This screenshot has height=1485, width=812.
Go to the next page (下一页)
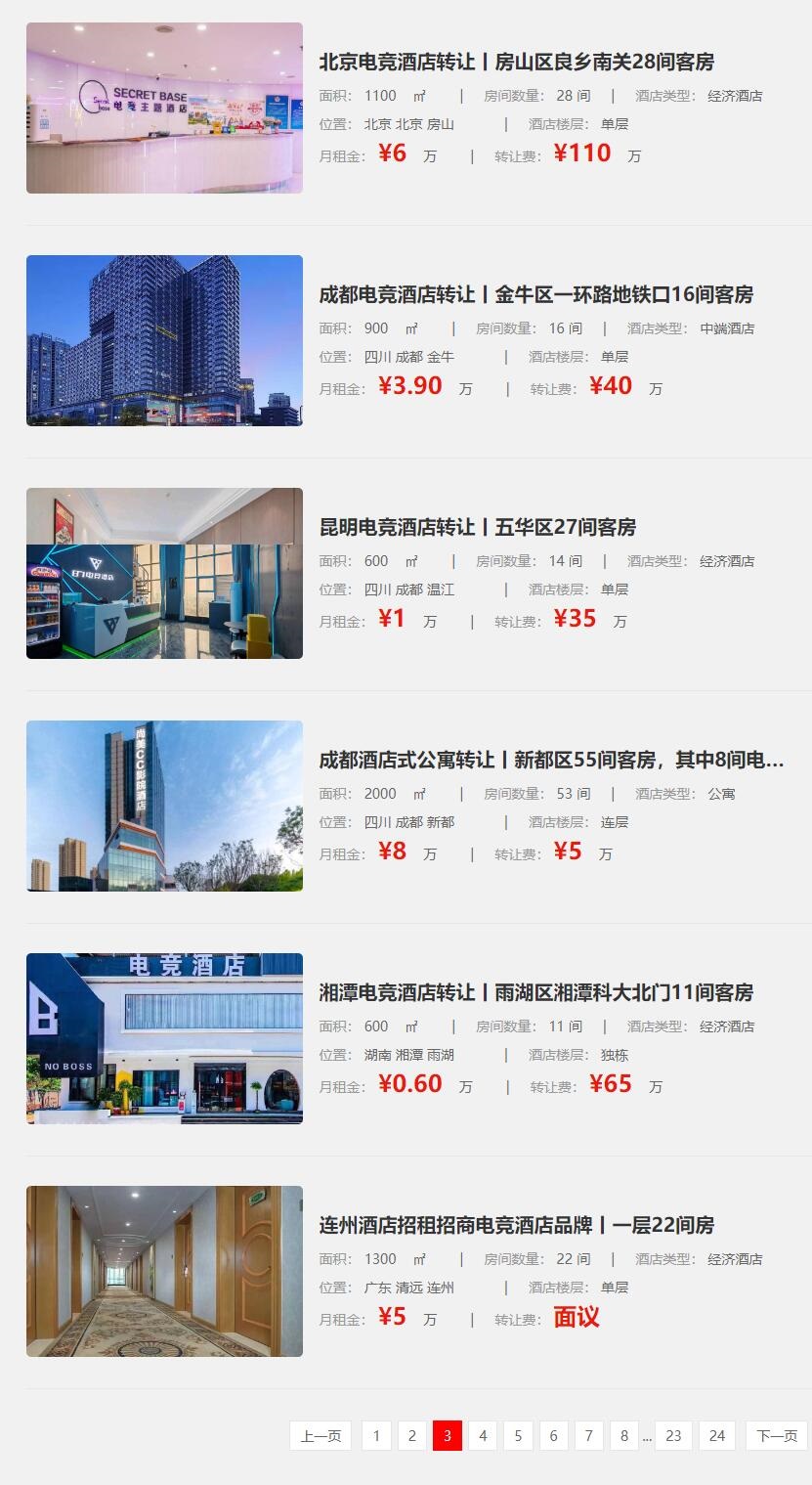[x=777, y=1435]
